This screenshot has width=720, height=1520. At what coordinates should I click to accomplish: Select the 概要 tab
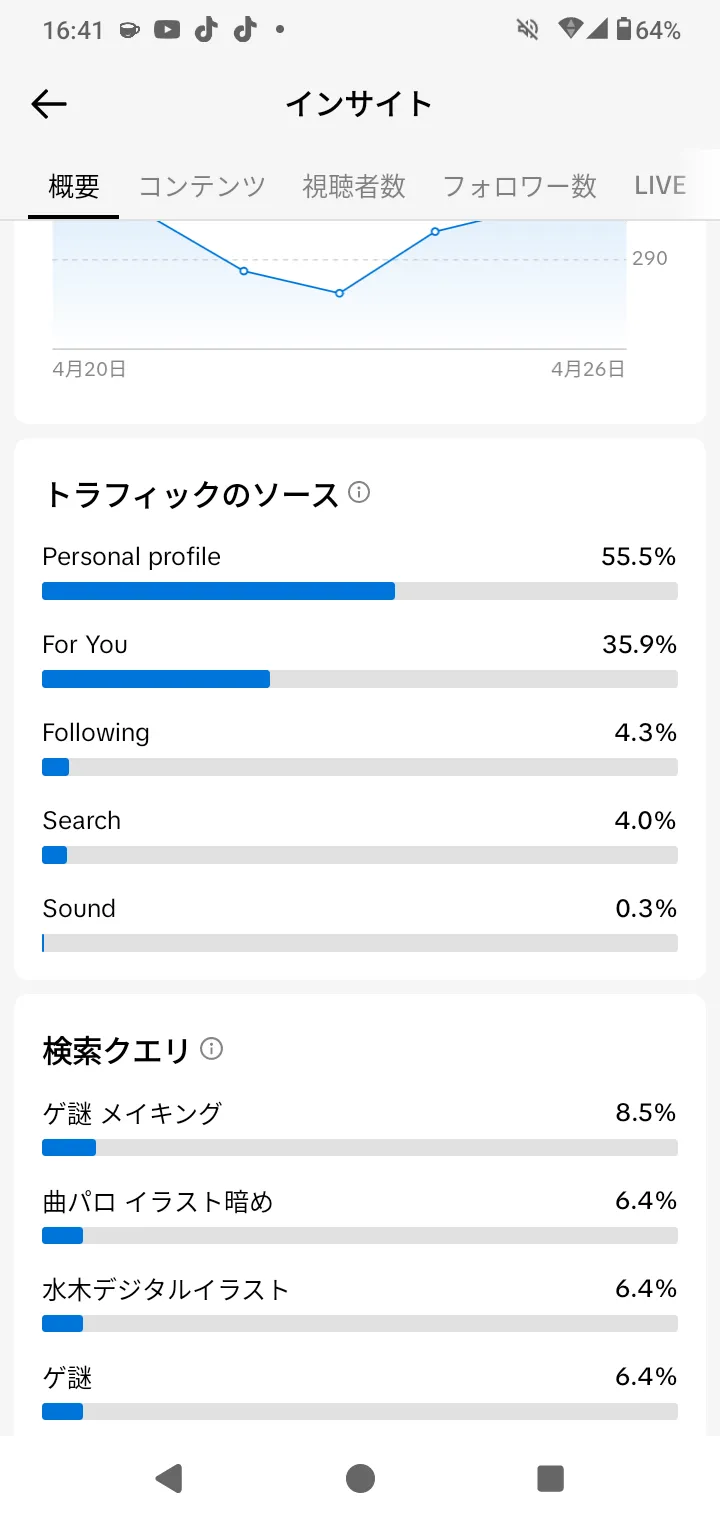(x=74, y=186)
